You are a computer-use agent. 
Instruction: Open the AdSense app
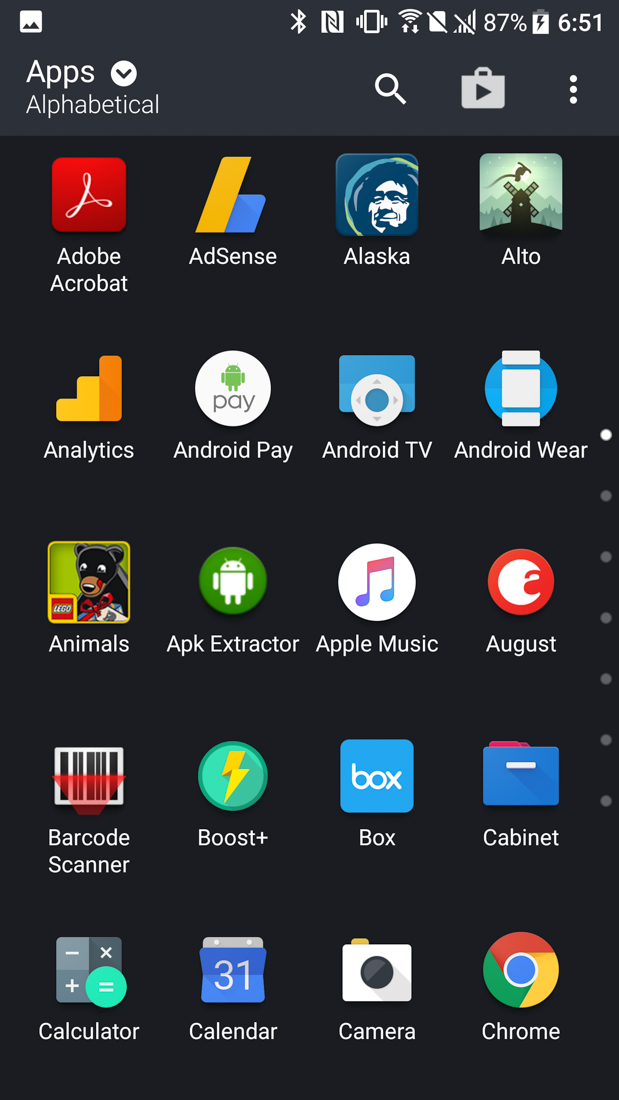point(233,195)
